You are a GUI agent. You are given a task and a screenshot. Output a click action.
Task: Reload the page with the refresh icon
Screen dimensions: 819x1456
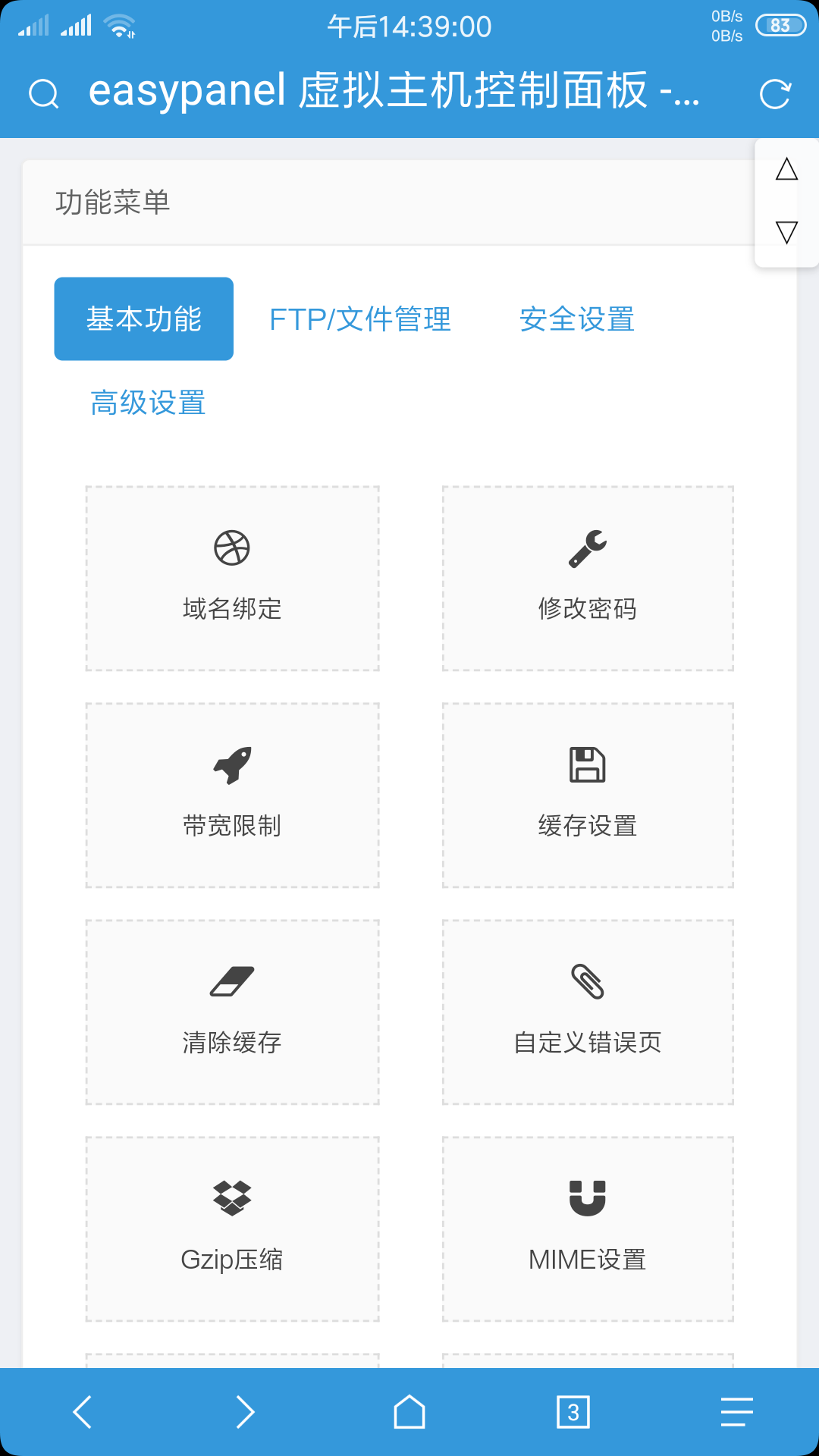tap(775, 94)
